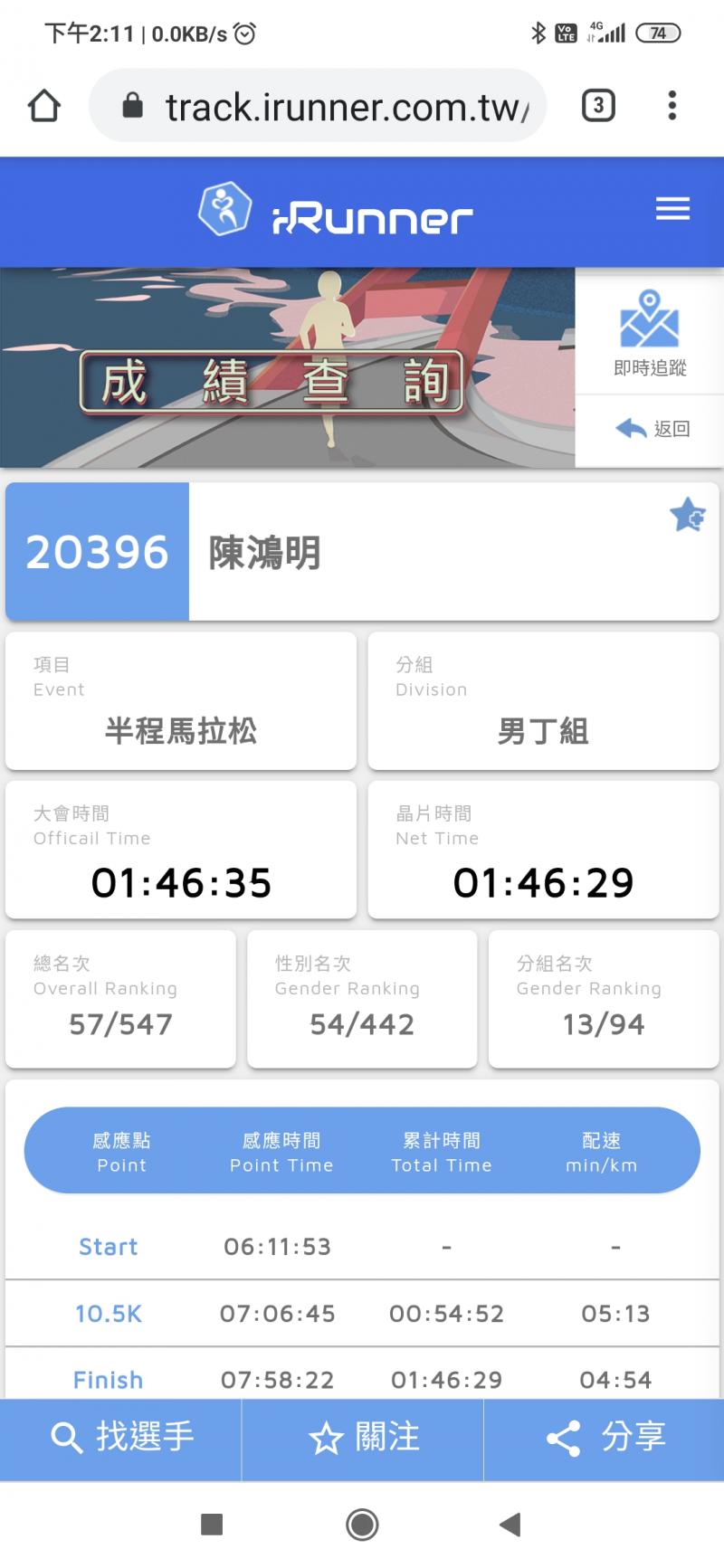The image size is (724, 1568).
Task: Go to the browser home page
Action: coord(44,106)
